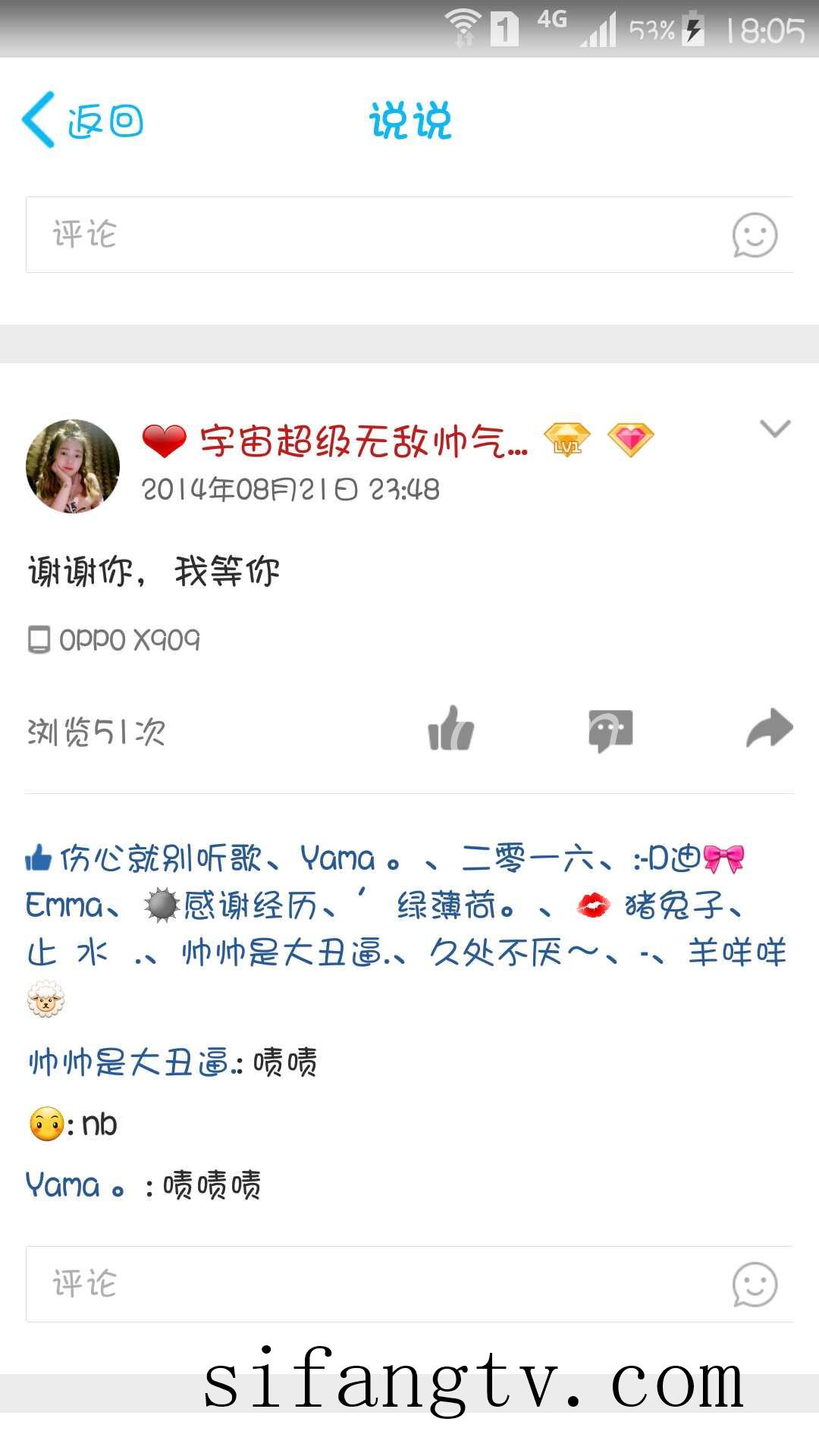
Task: Like this post with thumbs up
Action: (x=450, y=730)
